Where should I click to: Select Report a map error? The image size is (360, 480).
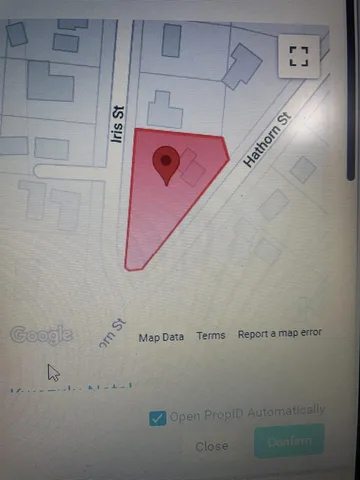point(280,333)
